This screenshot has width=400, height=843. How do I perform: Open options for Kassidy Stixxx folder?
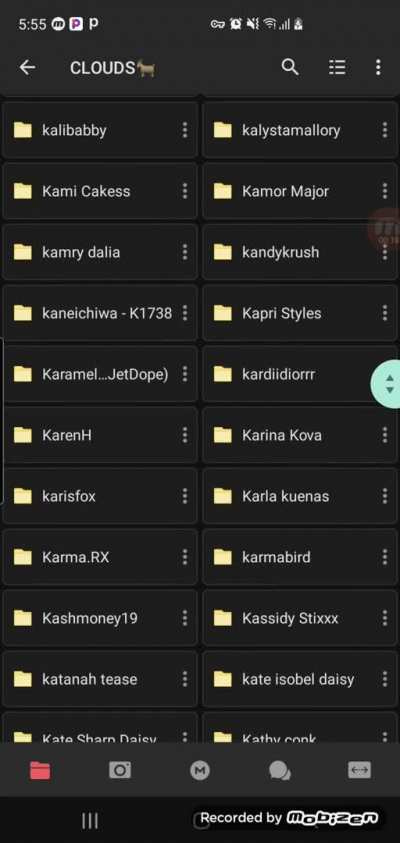[x=384, y=618]
